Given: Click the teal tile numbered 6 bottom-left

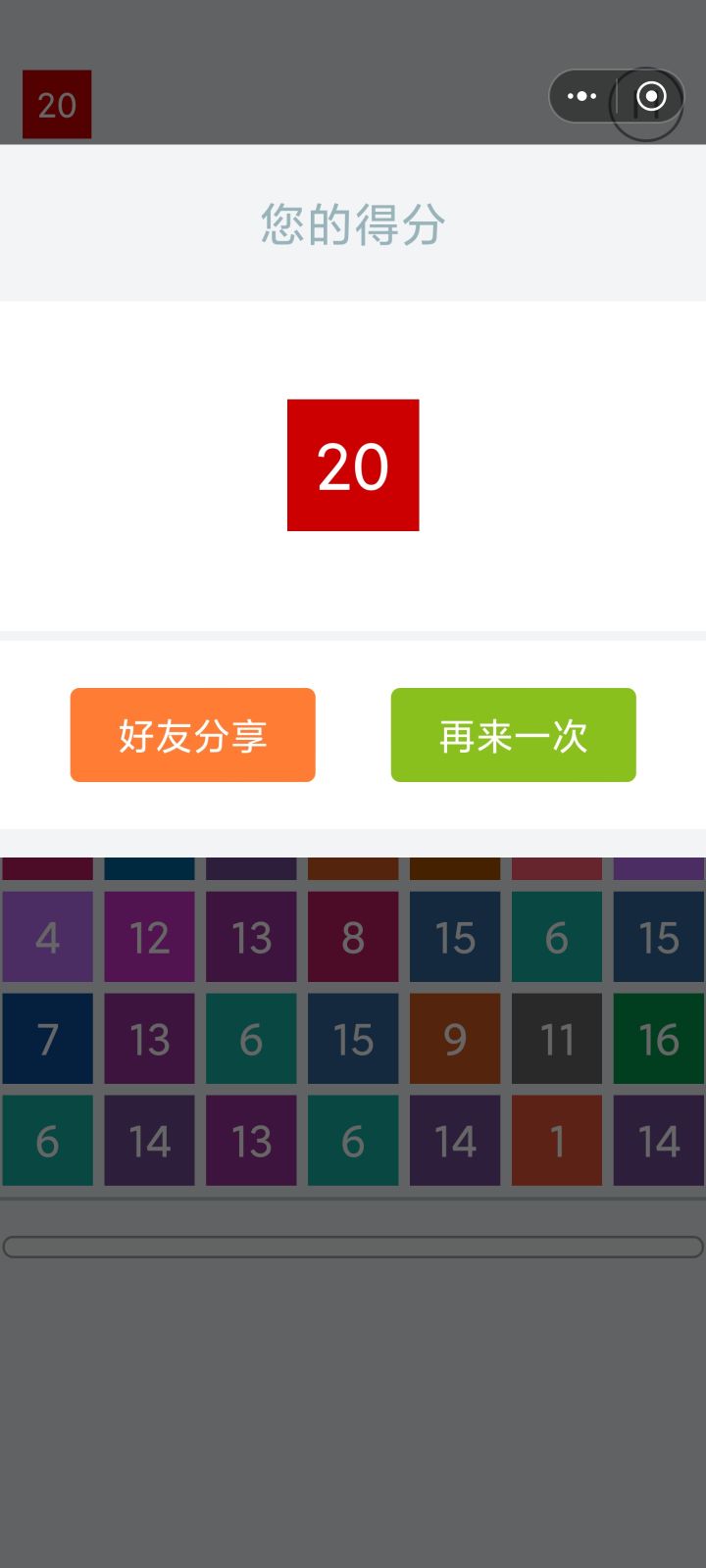Looking at the screenshot, I should [47, 1141].
